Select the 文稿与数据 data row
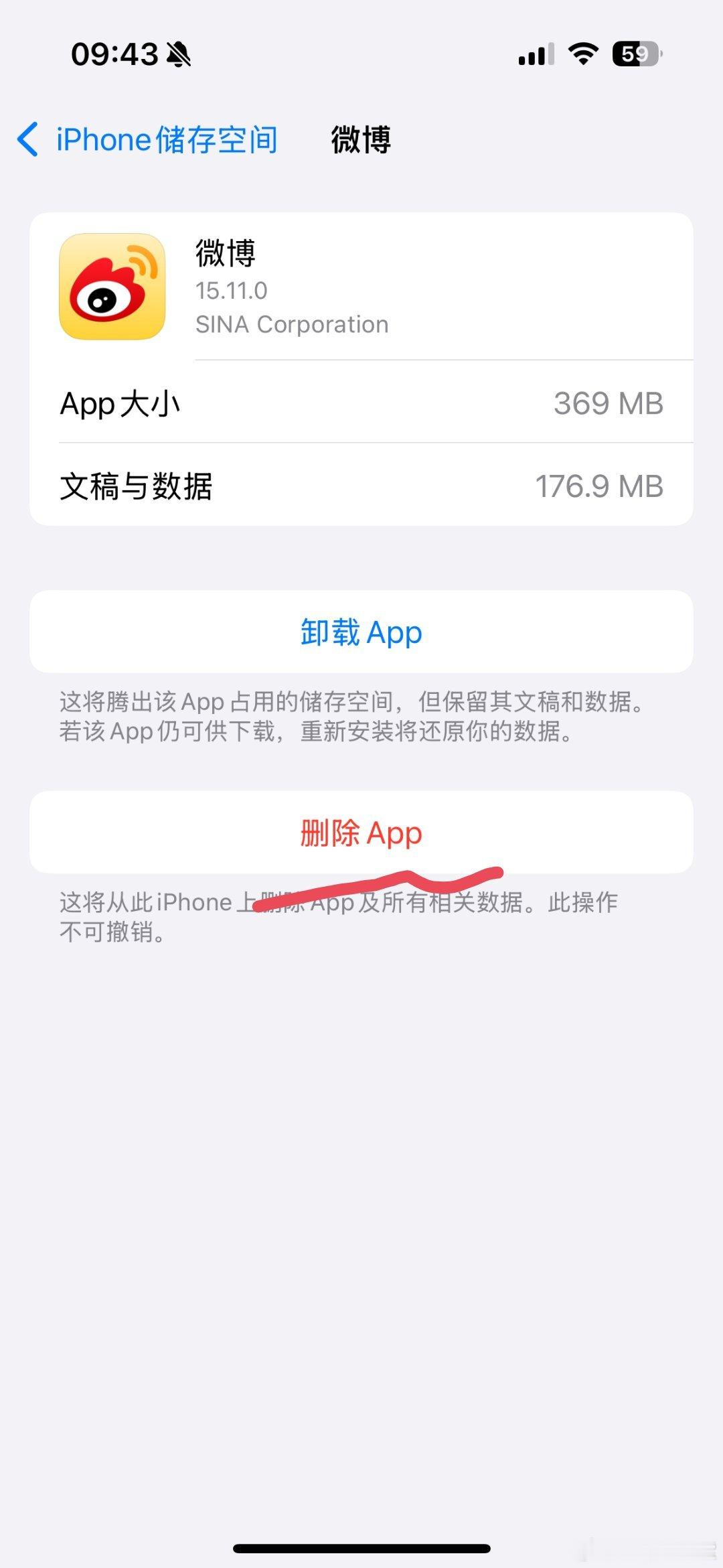723x1568 pixels. [x=361, y=486]
